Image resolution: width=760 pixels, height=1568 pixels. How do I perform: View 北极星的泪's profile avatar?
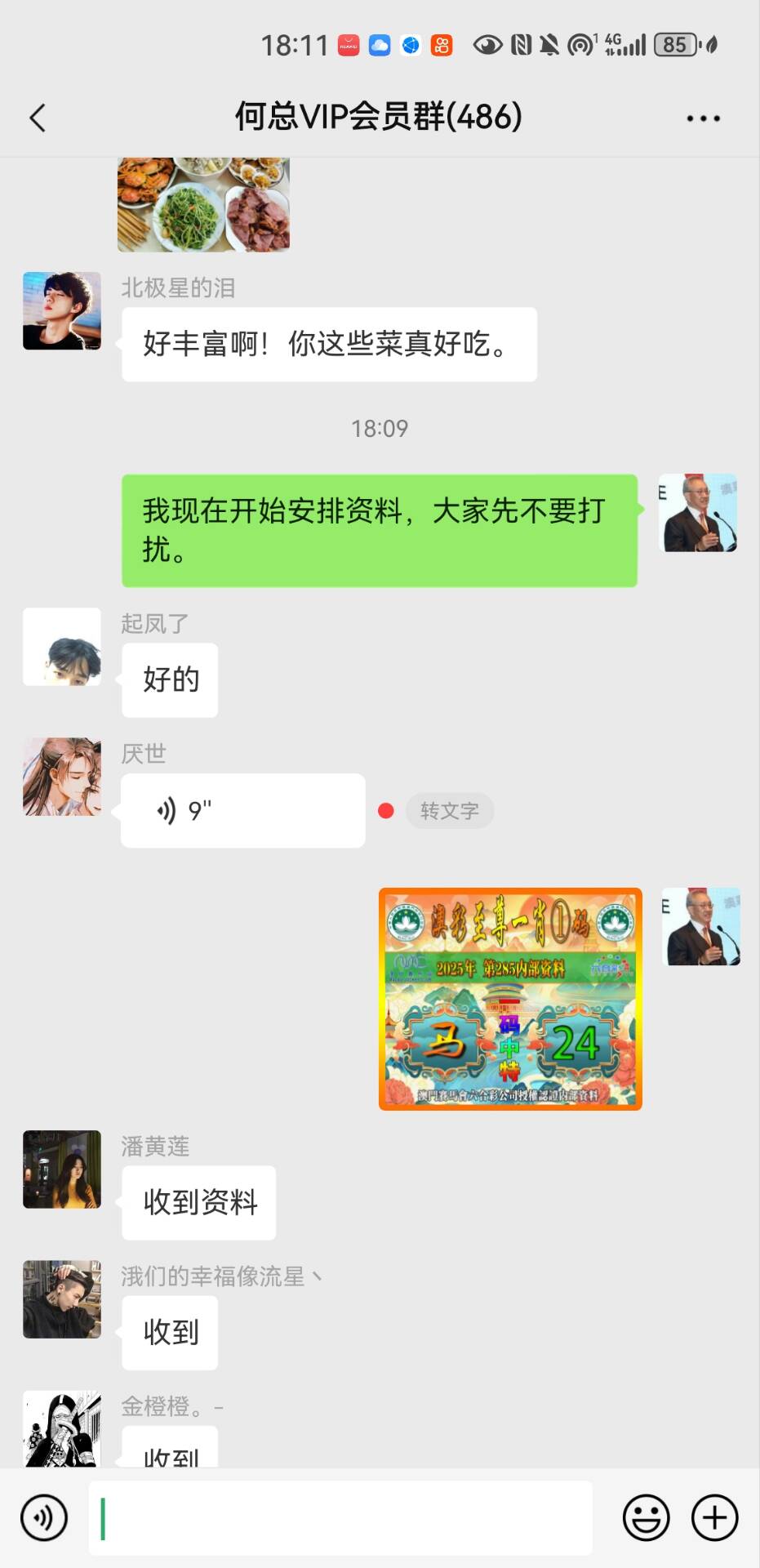pyautogui.click(x=62, y=311)
